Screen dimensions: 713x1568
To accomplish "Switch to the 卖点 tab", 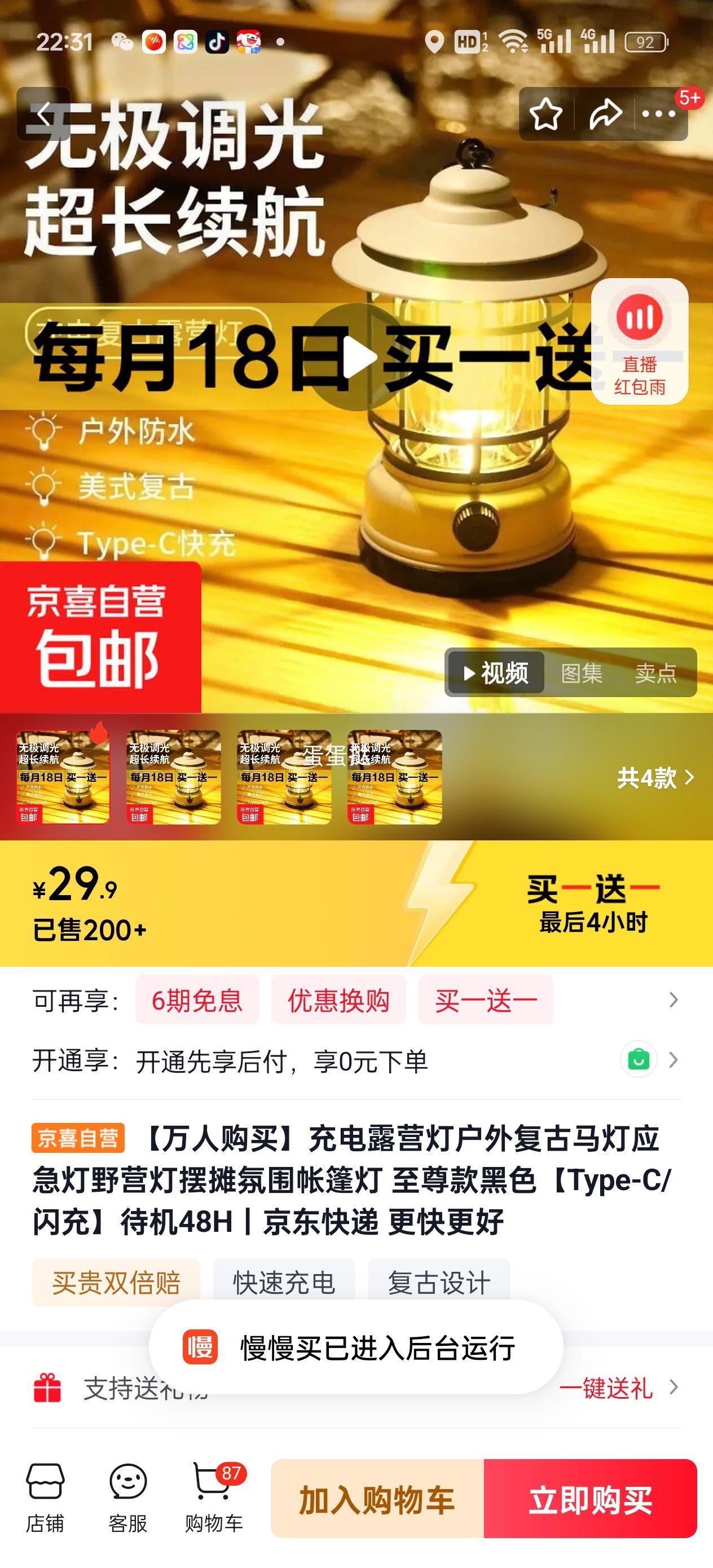I will point(654,674).
